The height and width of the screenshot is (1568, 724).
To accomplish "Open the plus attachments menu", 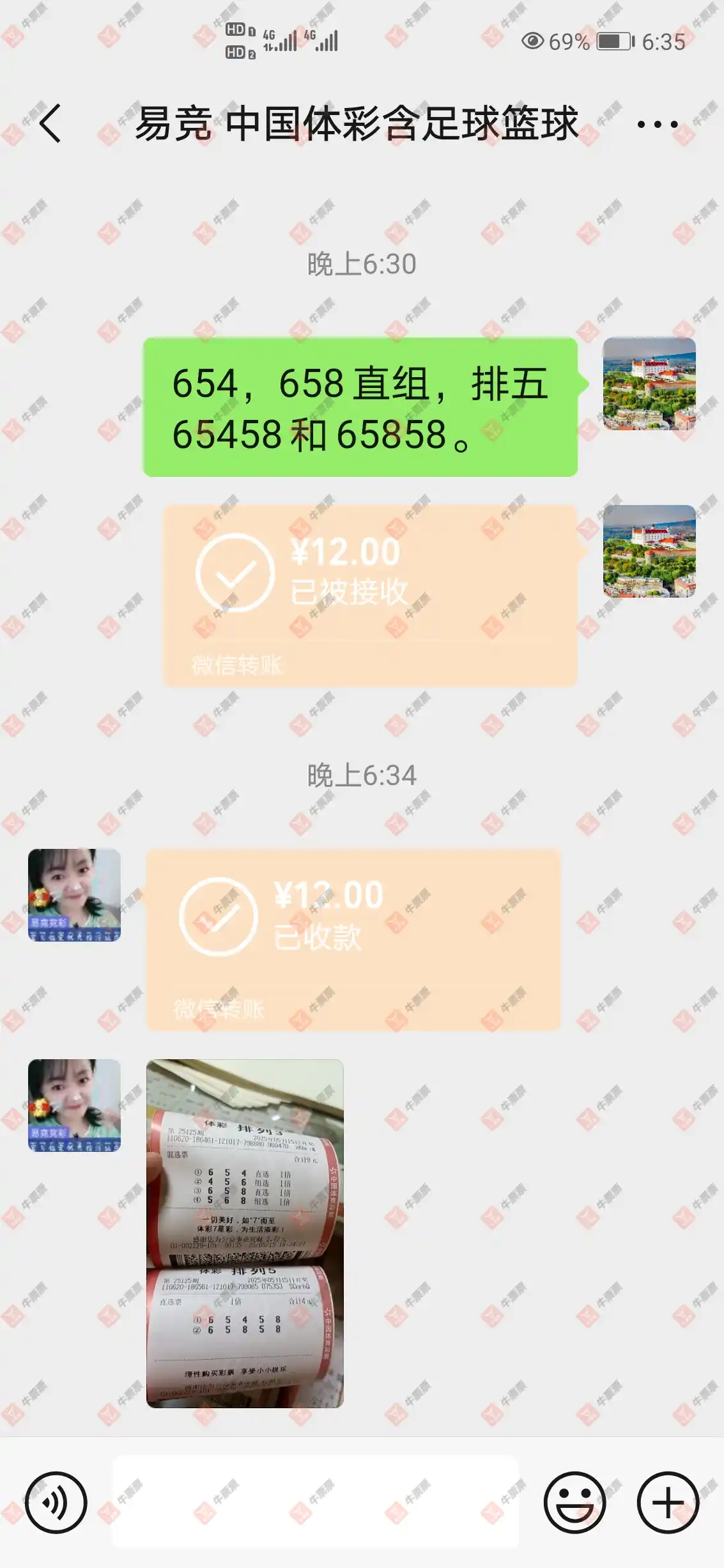I will [x=668, y=1502].
